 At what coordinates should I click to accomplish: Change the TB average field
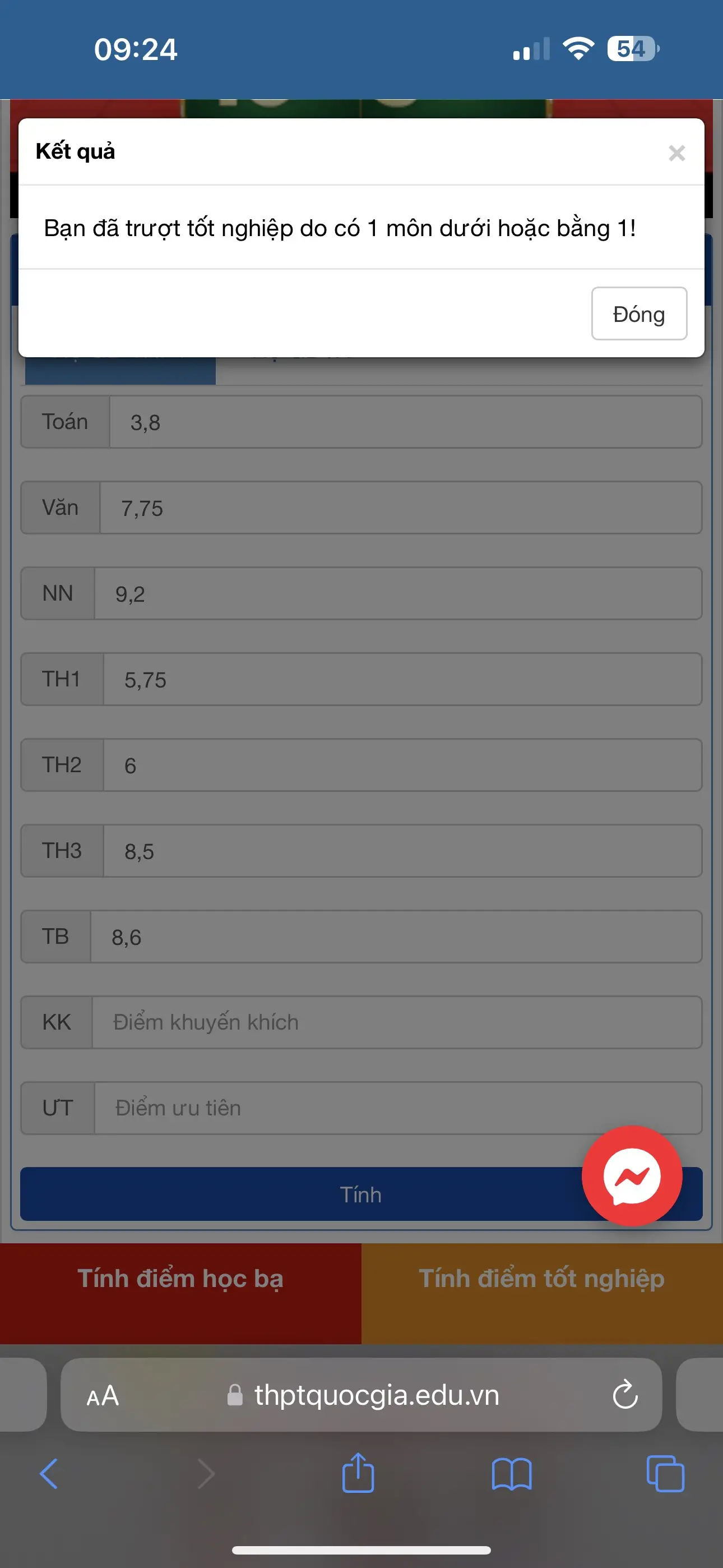coord(396,938)
